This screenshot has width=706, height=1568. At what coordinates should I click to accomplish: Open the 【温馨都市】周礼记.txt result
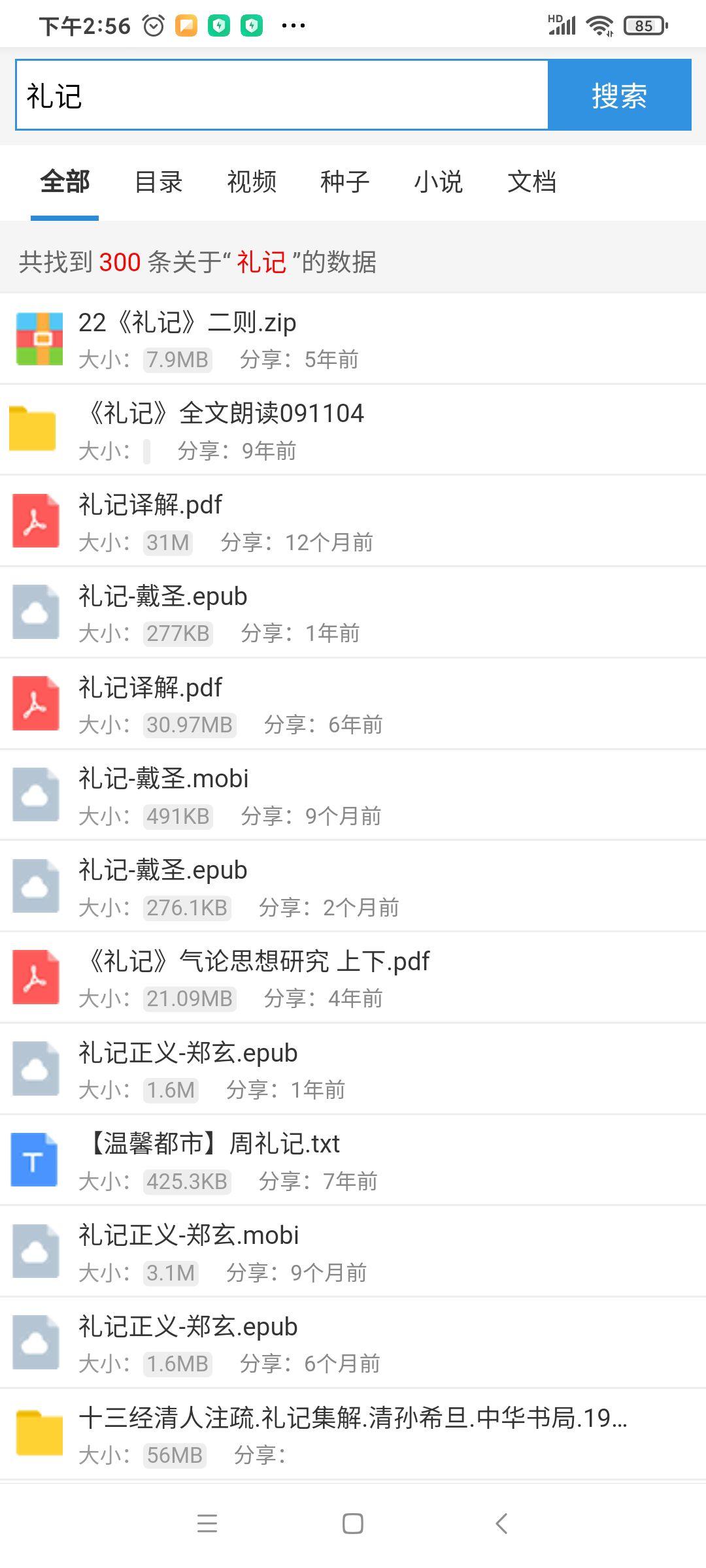pos(209,1144)
